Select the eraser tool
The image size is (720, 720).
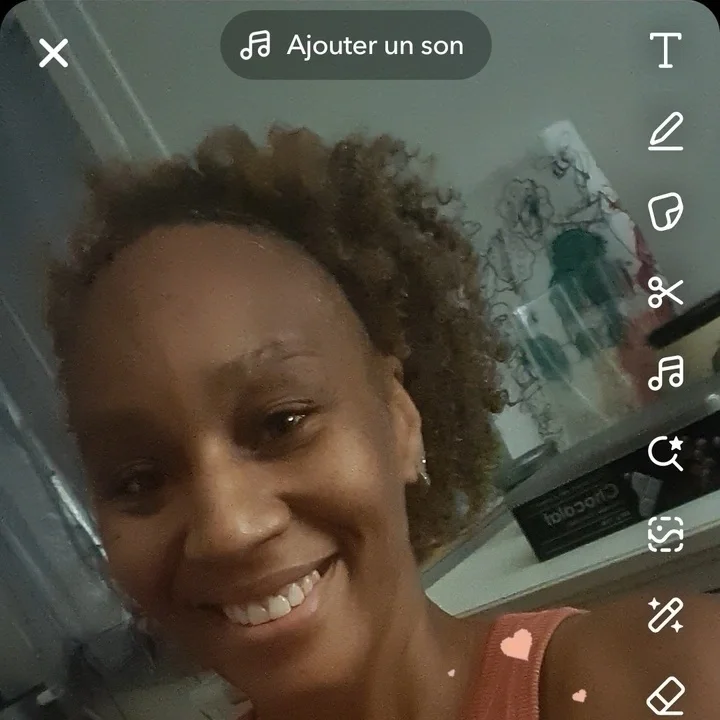pyautogui.click(x=665, y=694)
